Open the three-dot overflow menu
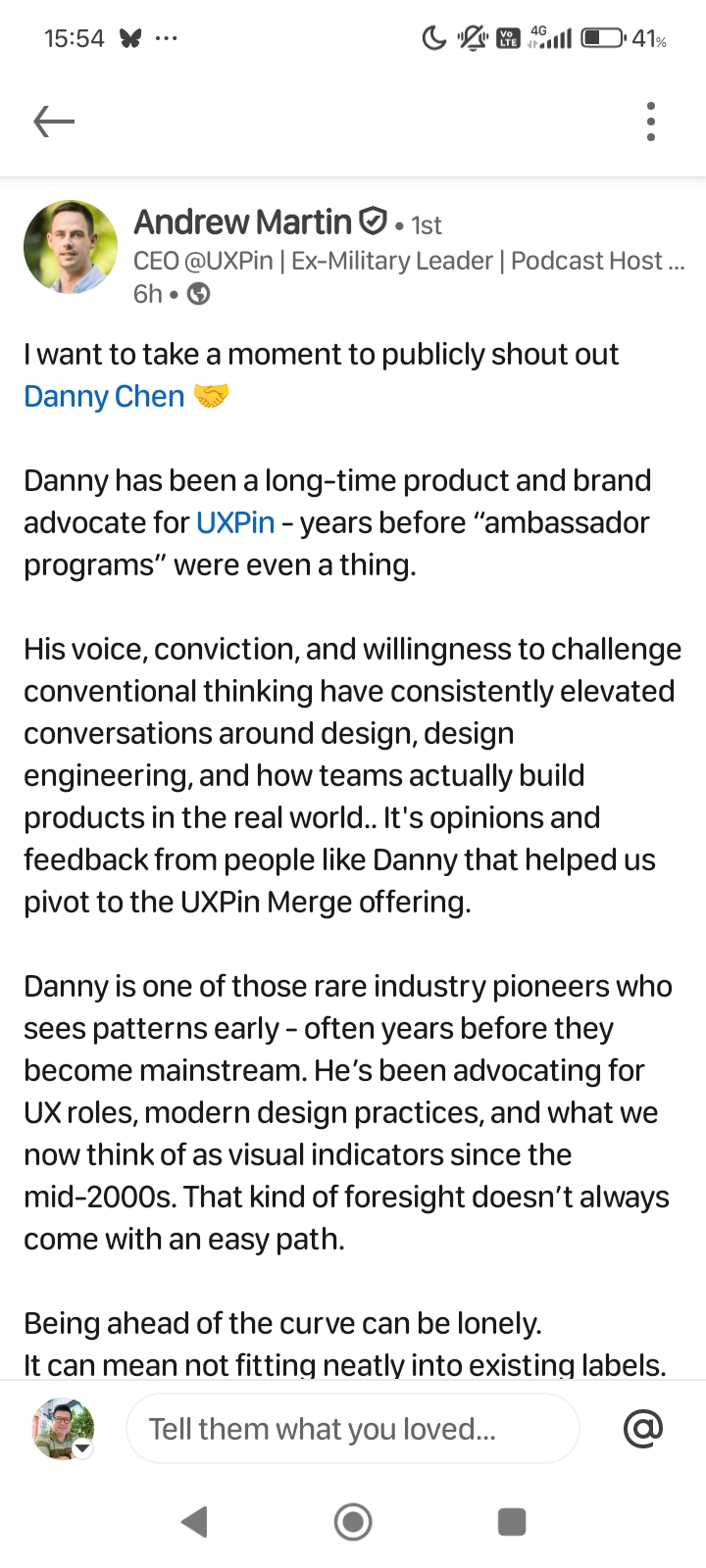706x1568 pixels. click(651, 122)
